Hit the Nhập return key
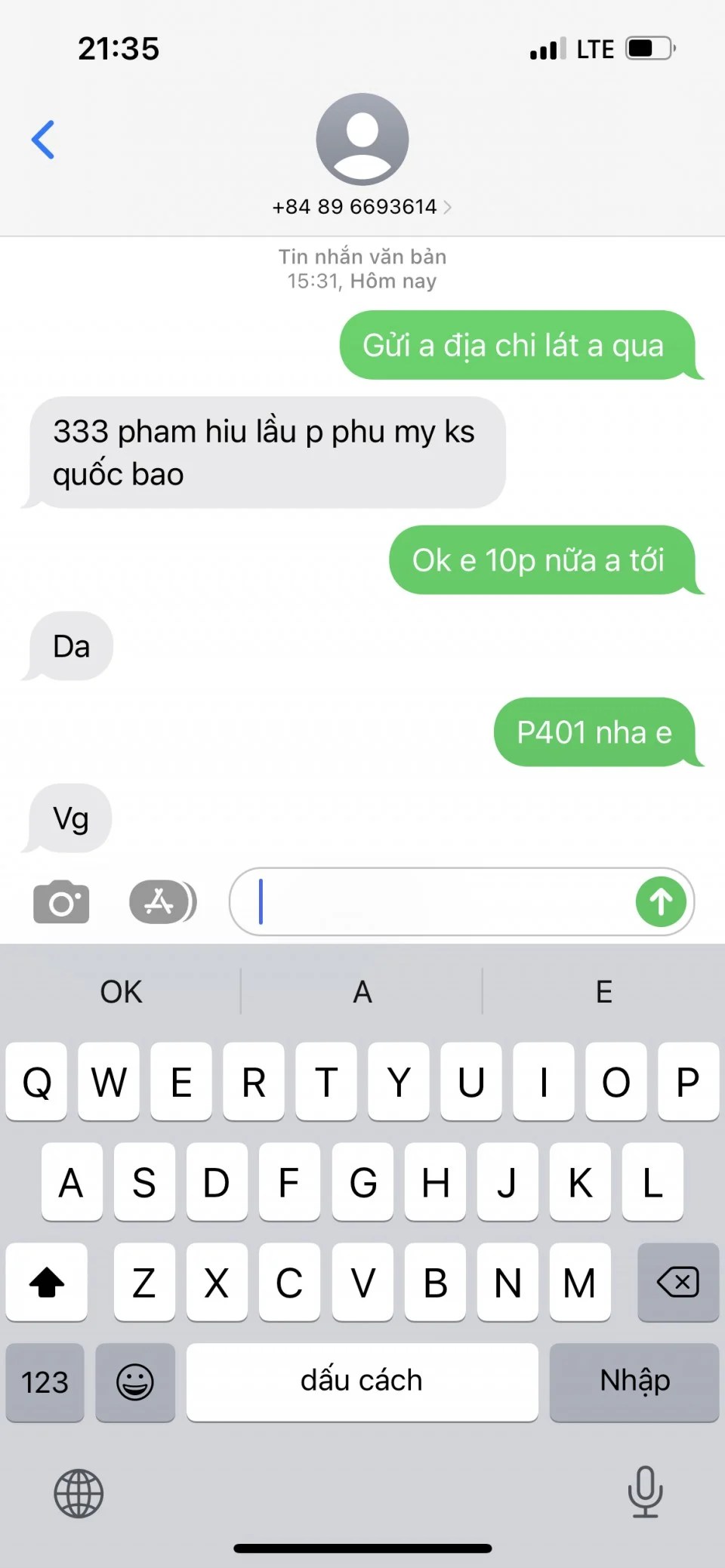Image resolution: width=725 pixels, height=1568 pixels. [x=634, y=1382]
